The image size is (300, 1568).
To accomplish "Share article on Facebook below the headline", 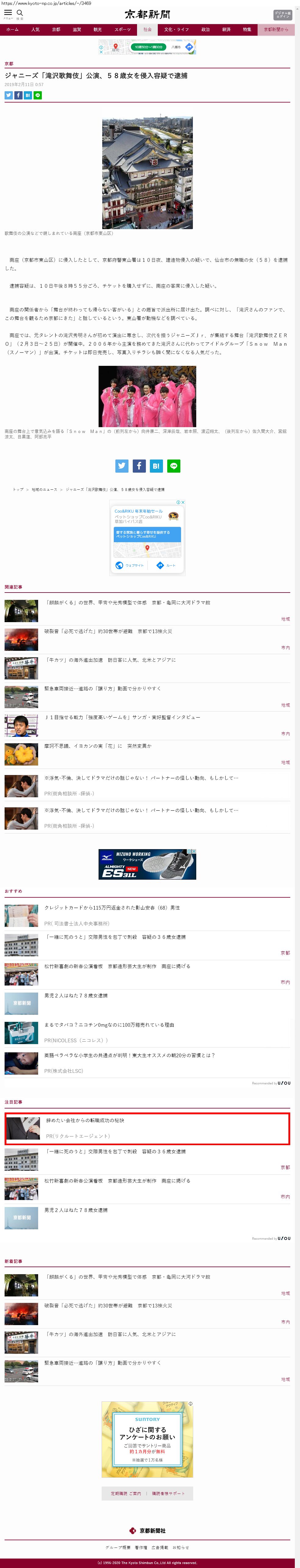I will 18,96.
